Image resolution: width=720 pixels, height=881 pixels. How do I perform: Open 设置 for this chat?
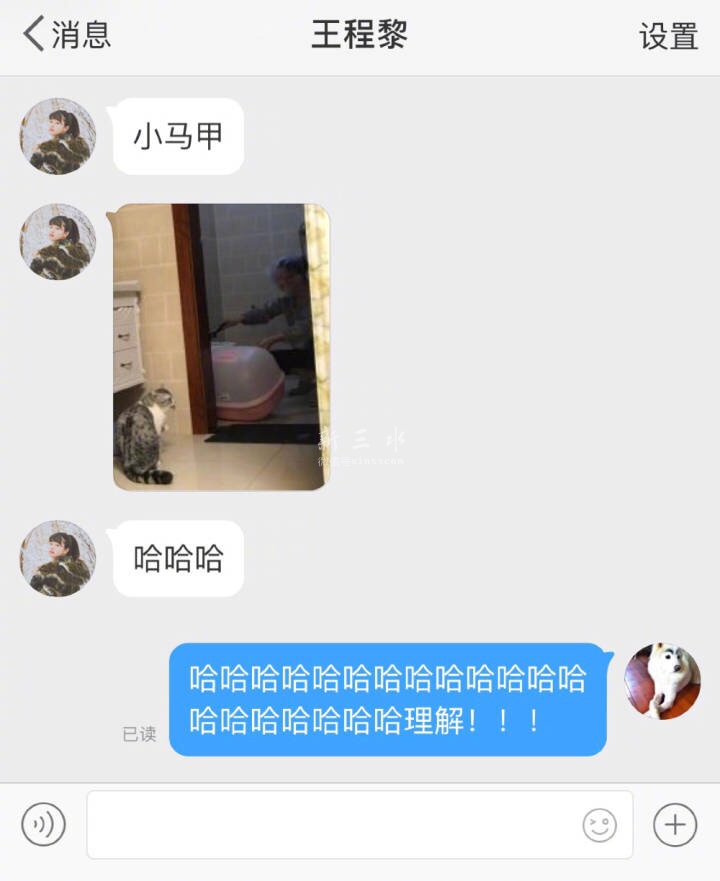(x=668, y=36)
